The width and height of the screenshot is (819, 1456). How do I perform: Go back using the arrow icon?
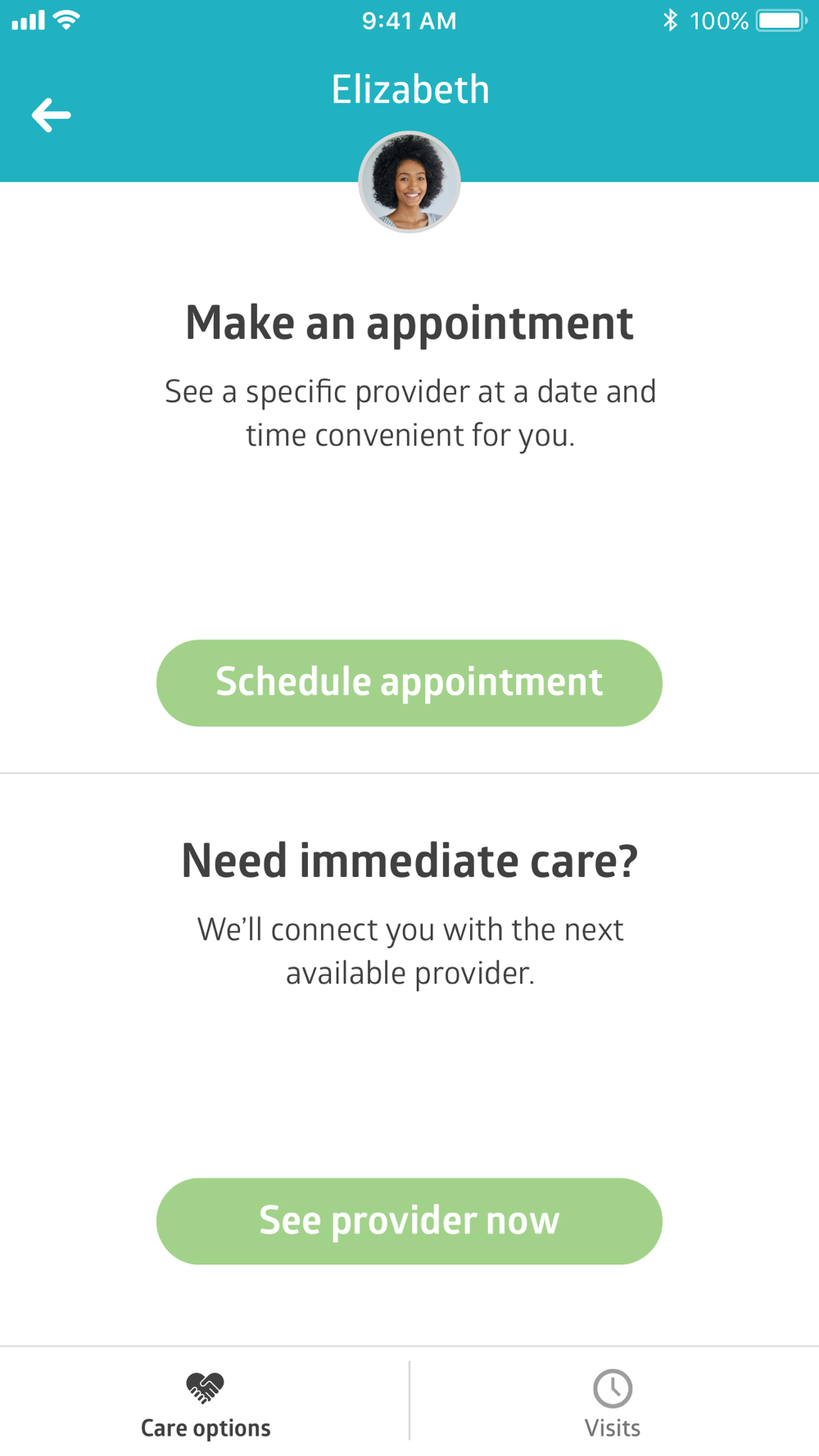(x=51, y=115)
